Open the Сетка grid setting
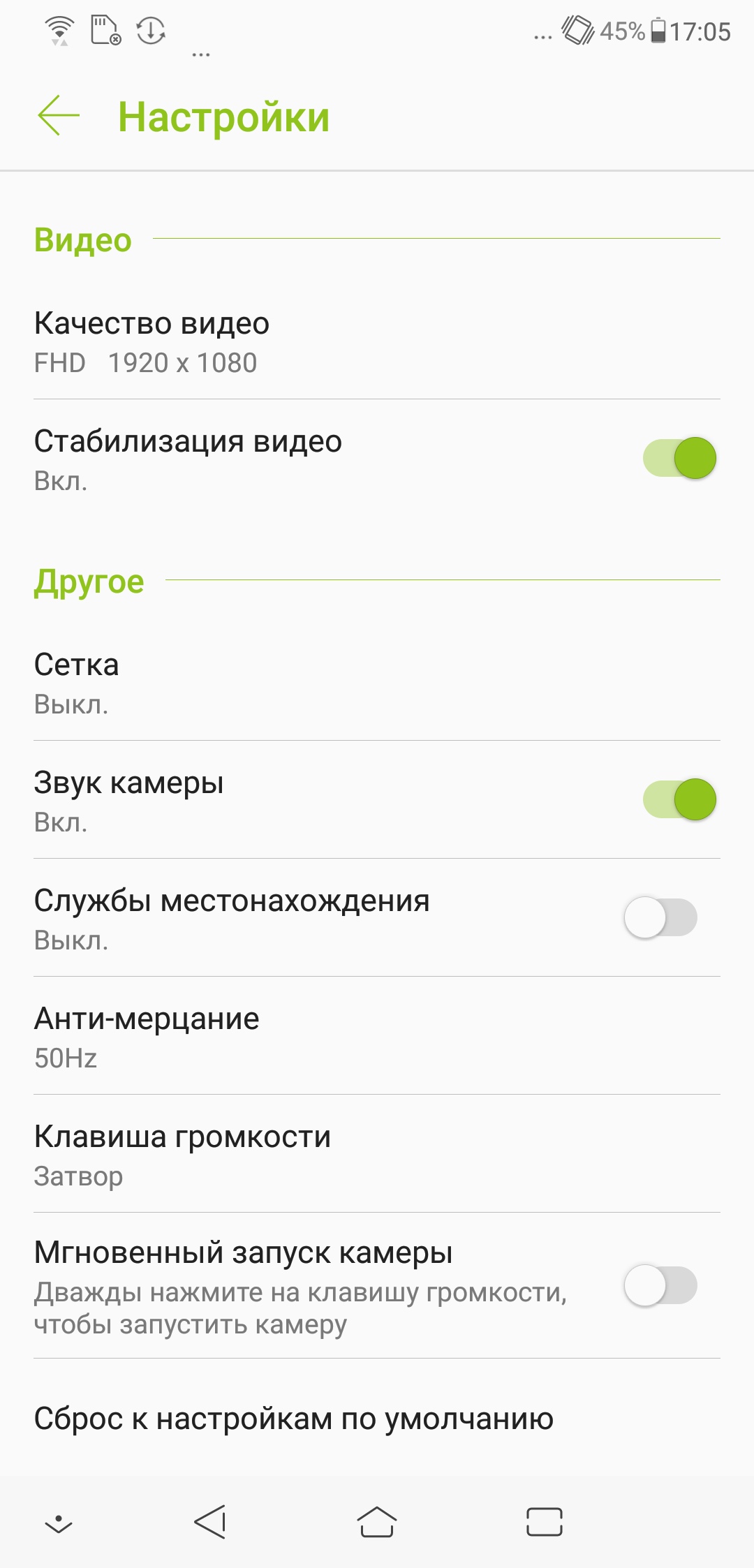Screen dimensions: 754x1568 tap(377, 683)
